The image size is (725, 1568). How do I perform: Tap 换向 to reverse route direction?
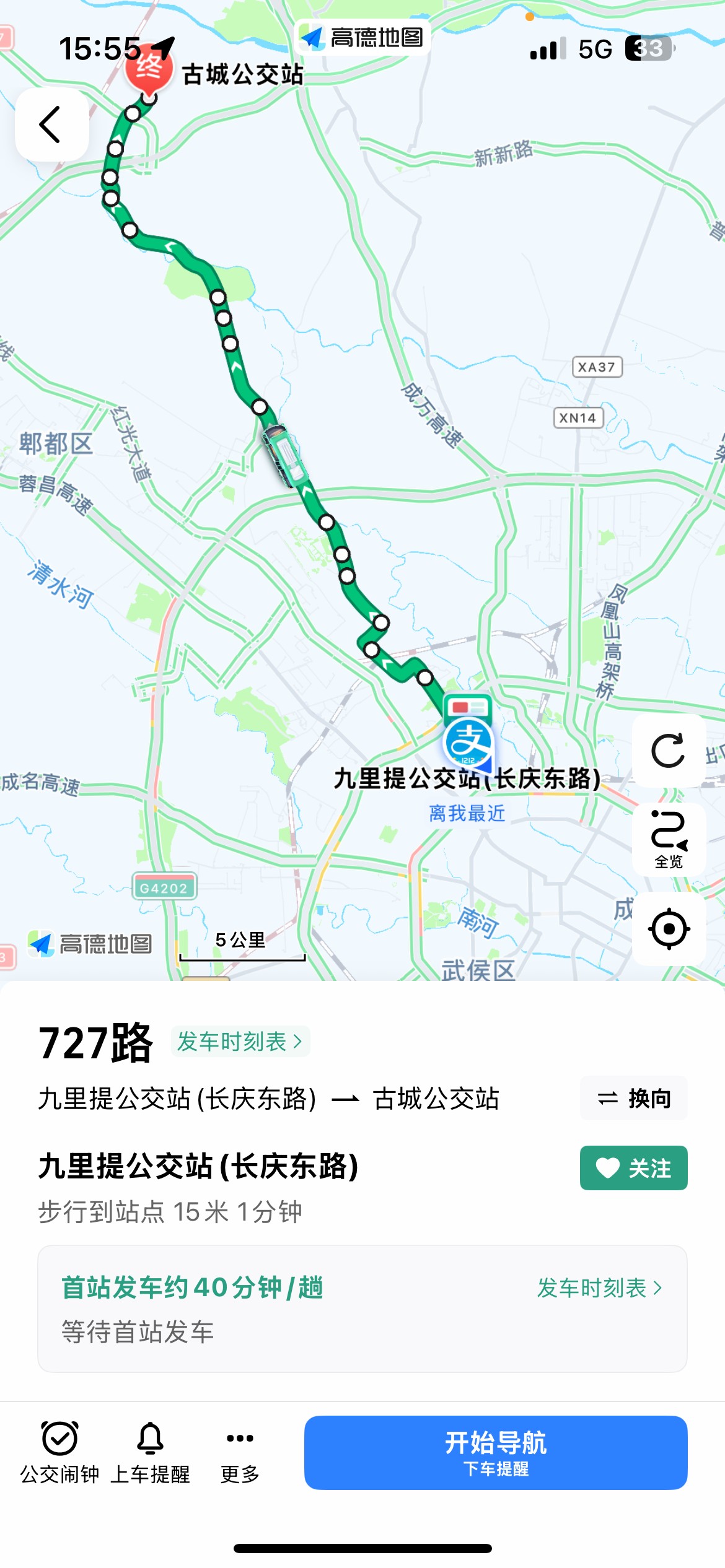pyautogui.click(x=633, y=1097)
